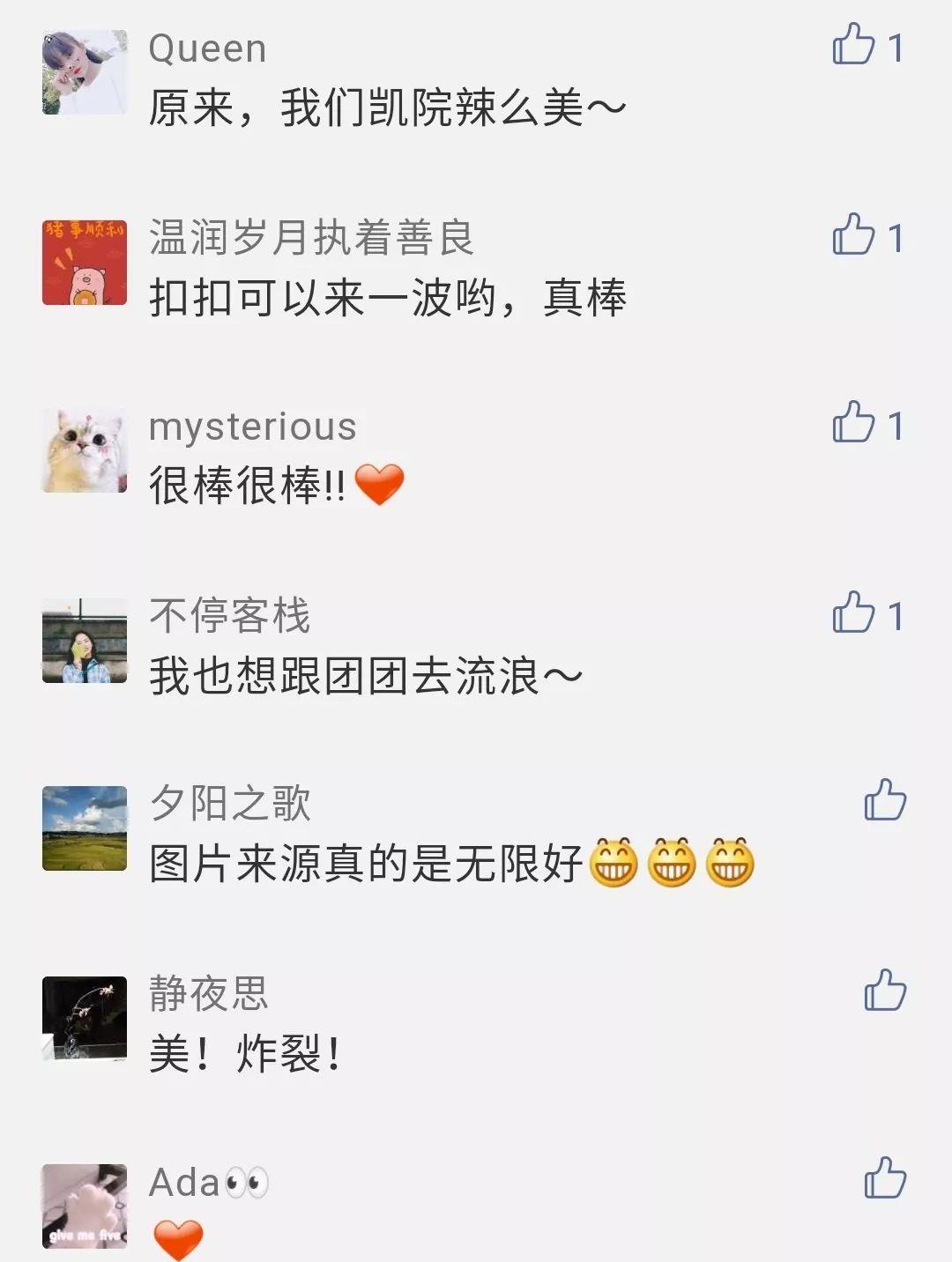Screen dimensions: 952x1262
Task: Like 静夜思's comment
Action: point(885,990)
